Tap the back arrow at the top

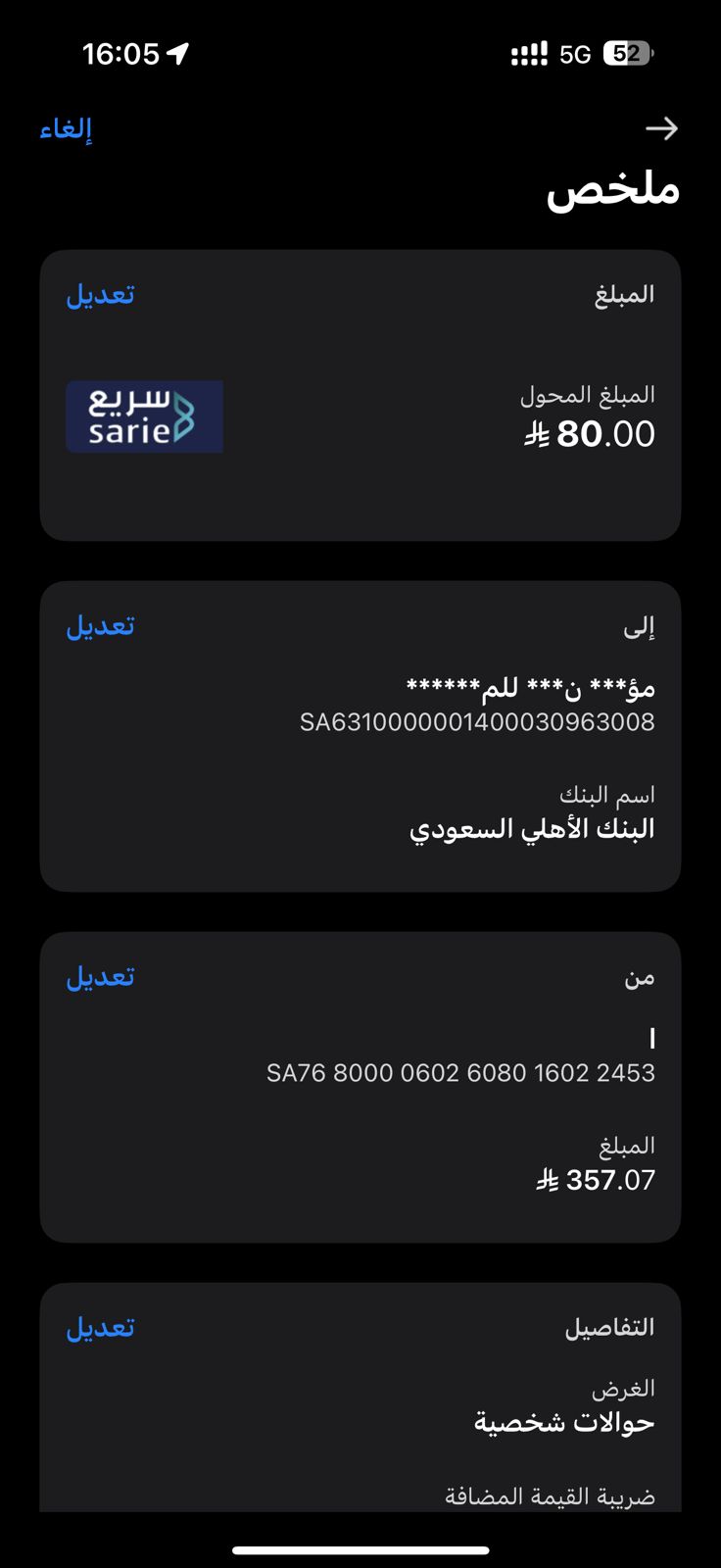point(661,128)
